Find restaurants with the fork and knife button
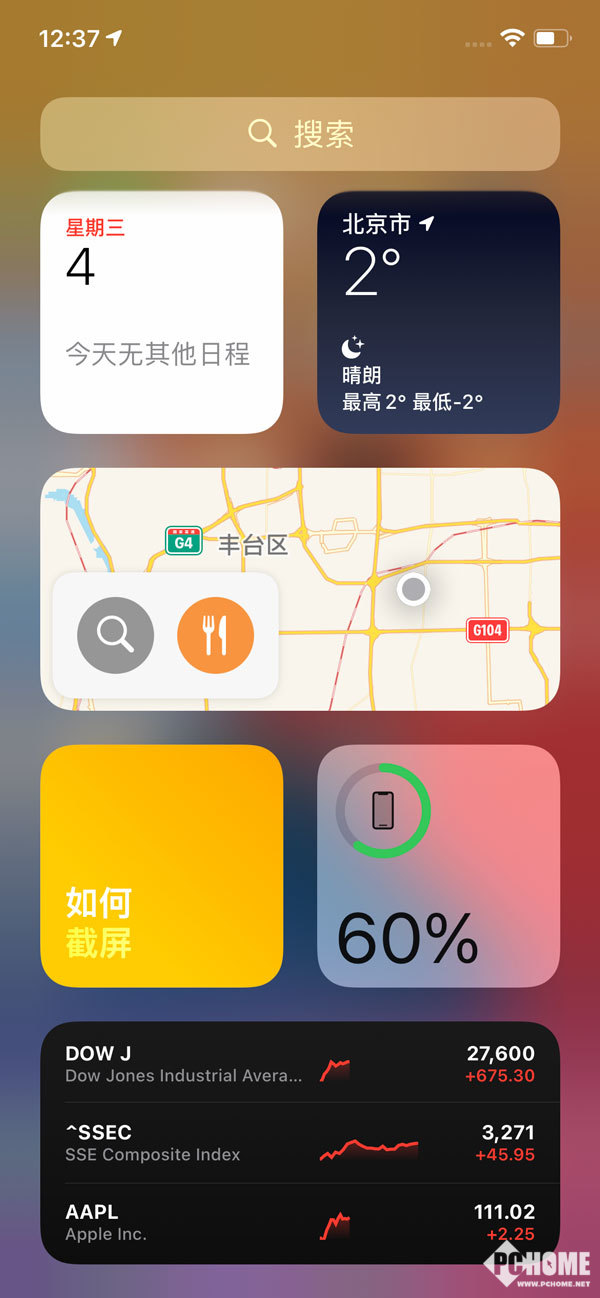The height and width of the screenshot is (1298, 600). pyautogui.click(x=216, y=635)
